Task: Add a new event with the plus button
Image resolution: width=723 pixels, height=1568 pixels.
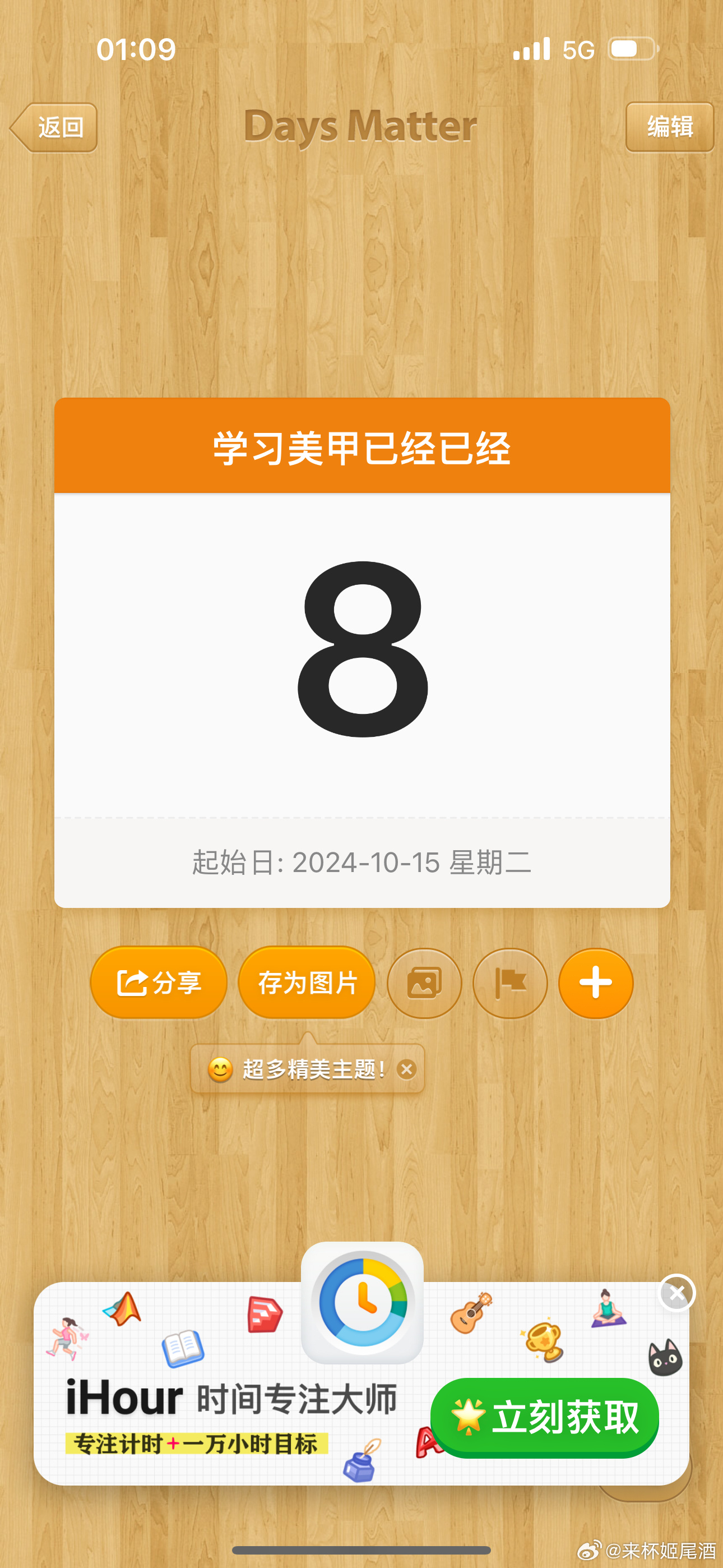Action: (596, 983)
